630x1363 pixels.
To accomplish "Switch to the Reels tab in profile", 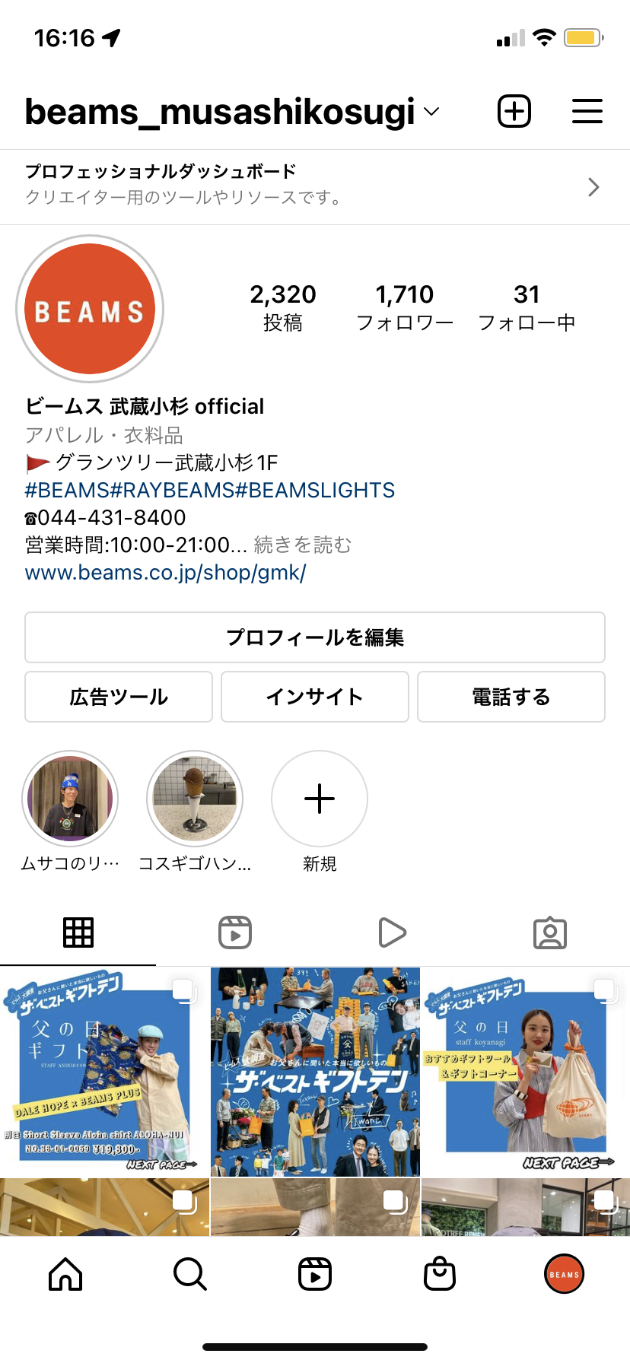I will [235, 933].
